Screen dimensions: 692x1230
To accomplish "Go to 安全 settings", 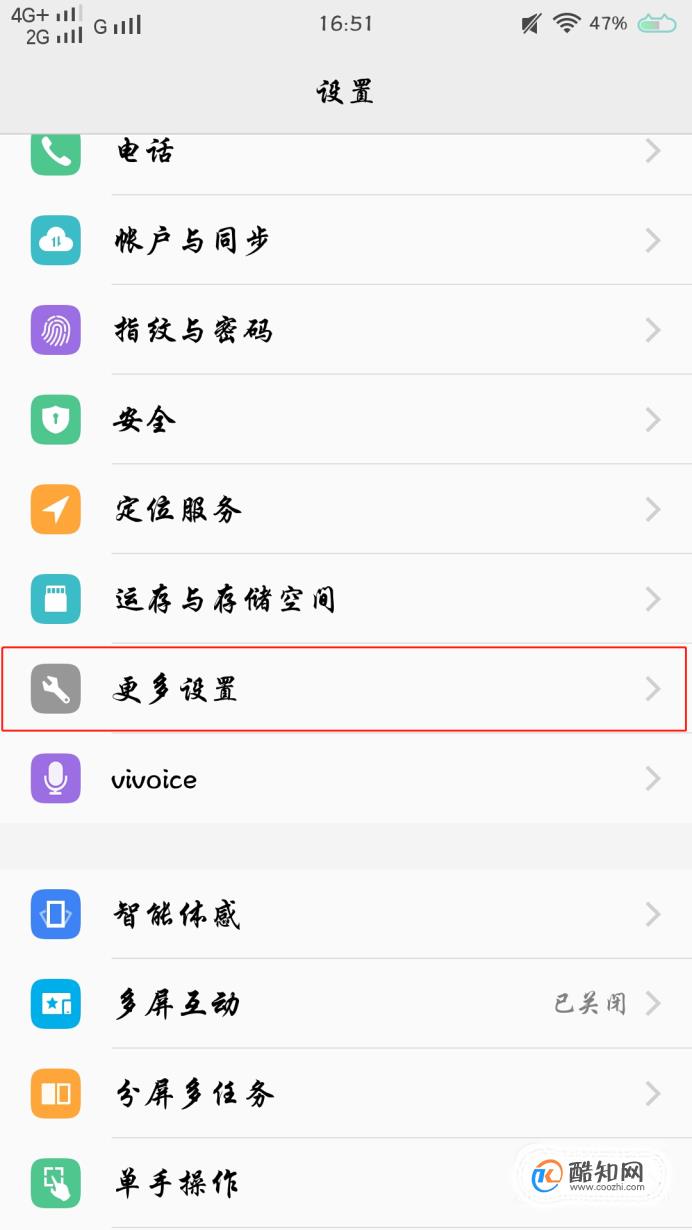I will [x=346, y=420].
